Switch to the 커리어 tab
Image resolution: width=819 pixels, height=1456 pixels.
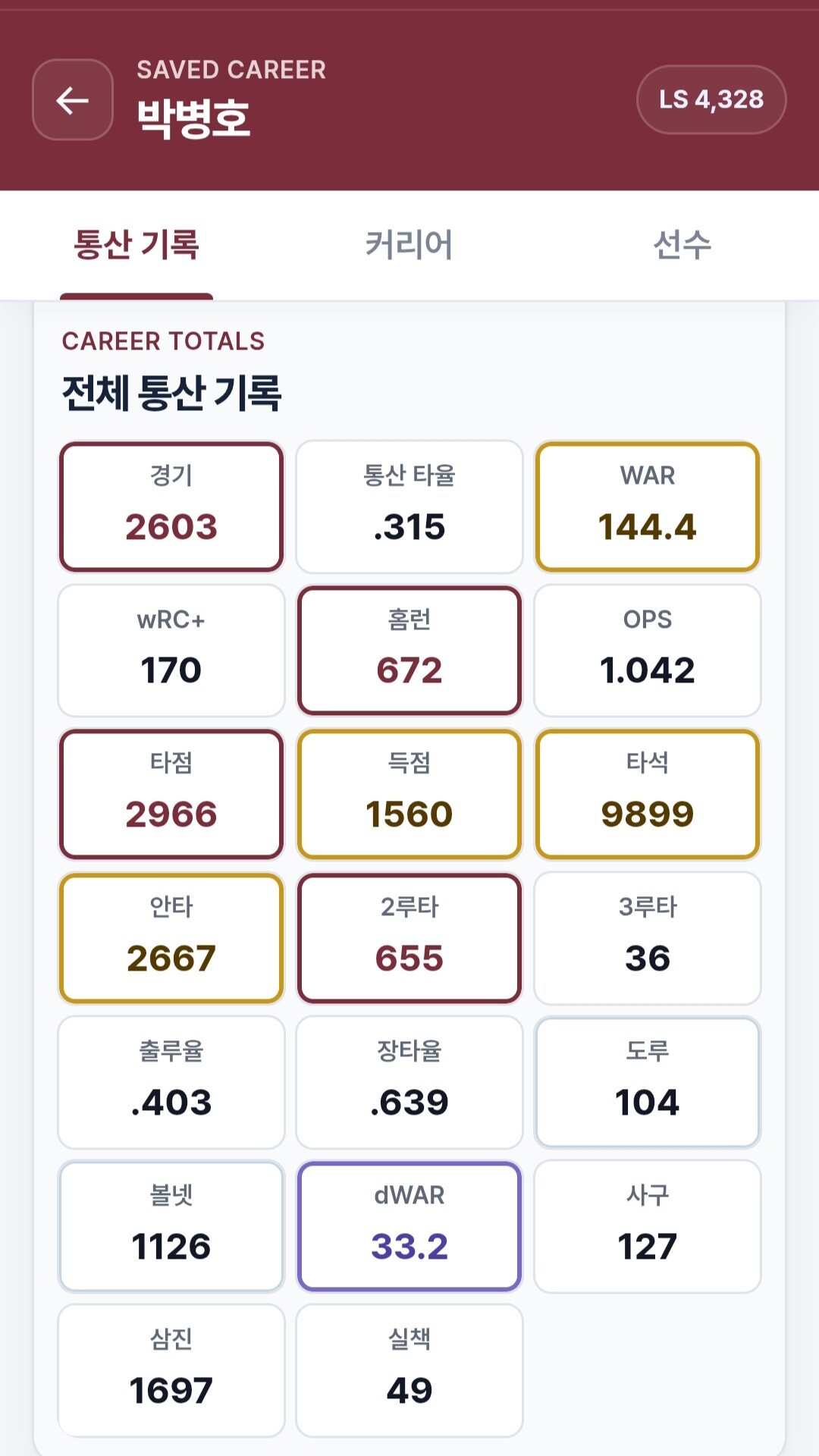pyautogui.click(x=409, y=244)
